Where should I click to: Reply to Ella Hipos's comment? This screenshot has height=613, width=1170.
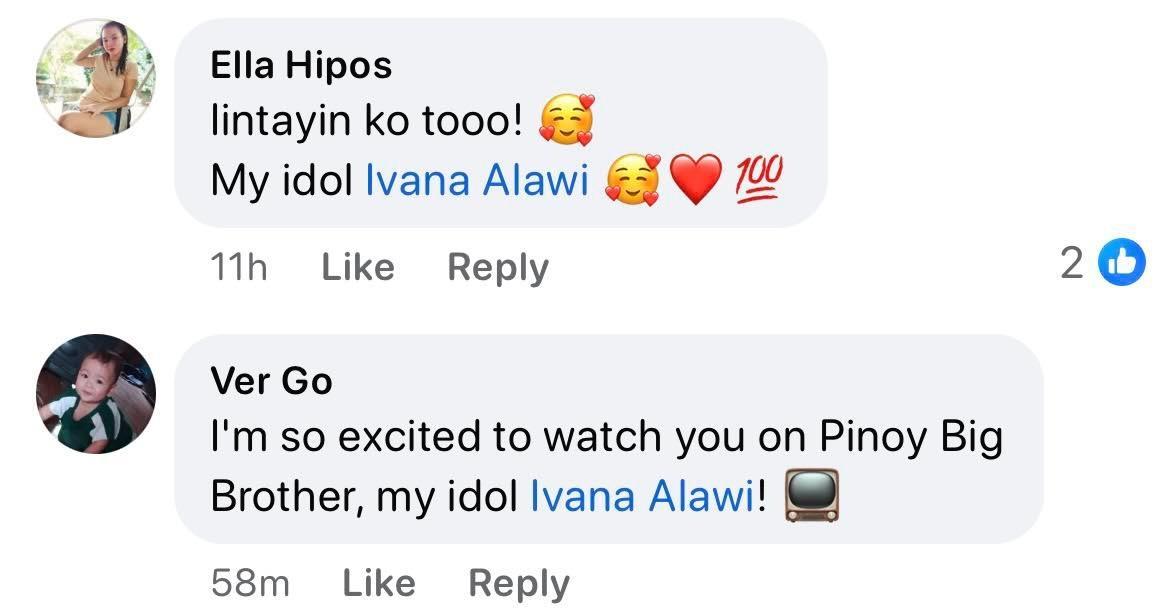(497, 267)
